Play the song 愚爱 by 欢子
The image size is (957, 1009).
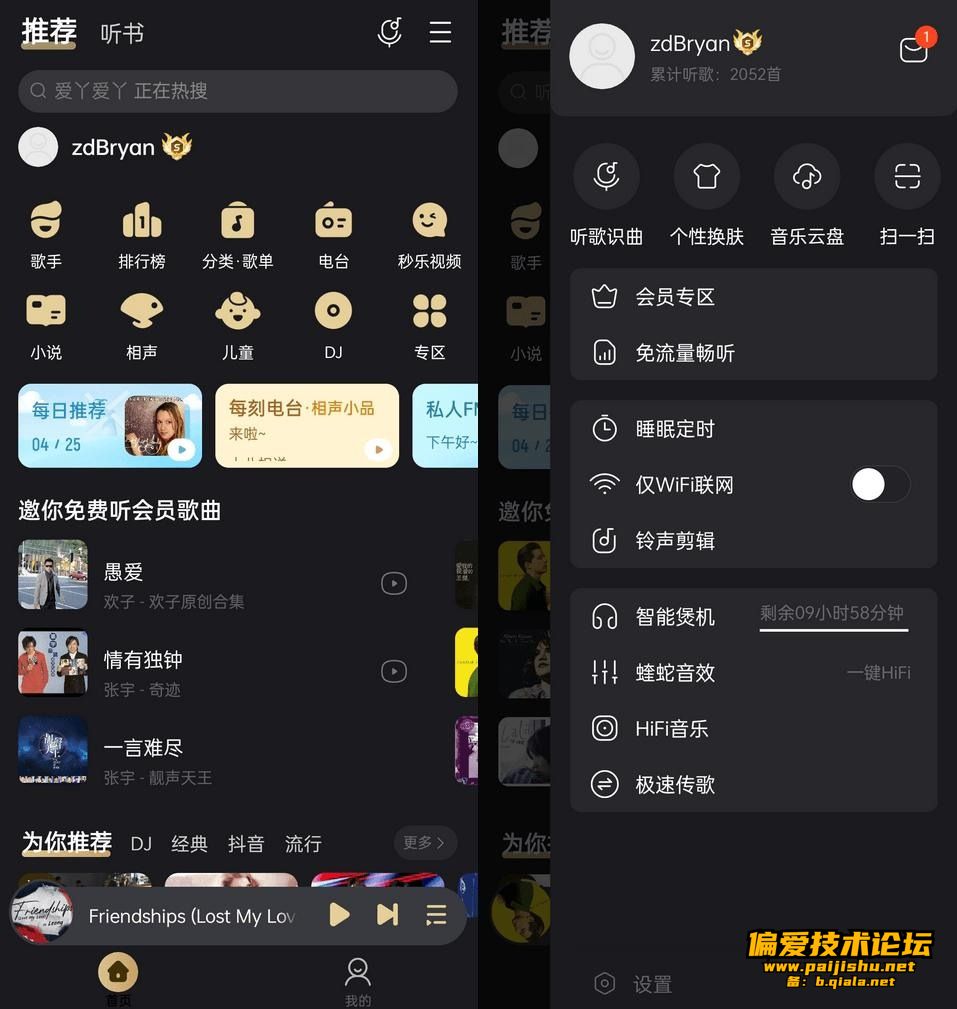[394, 583]
